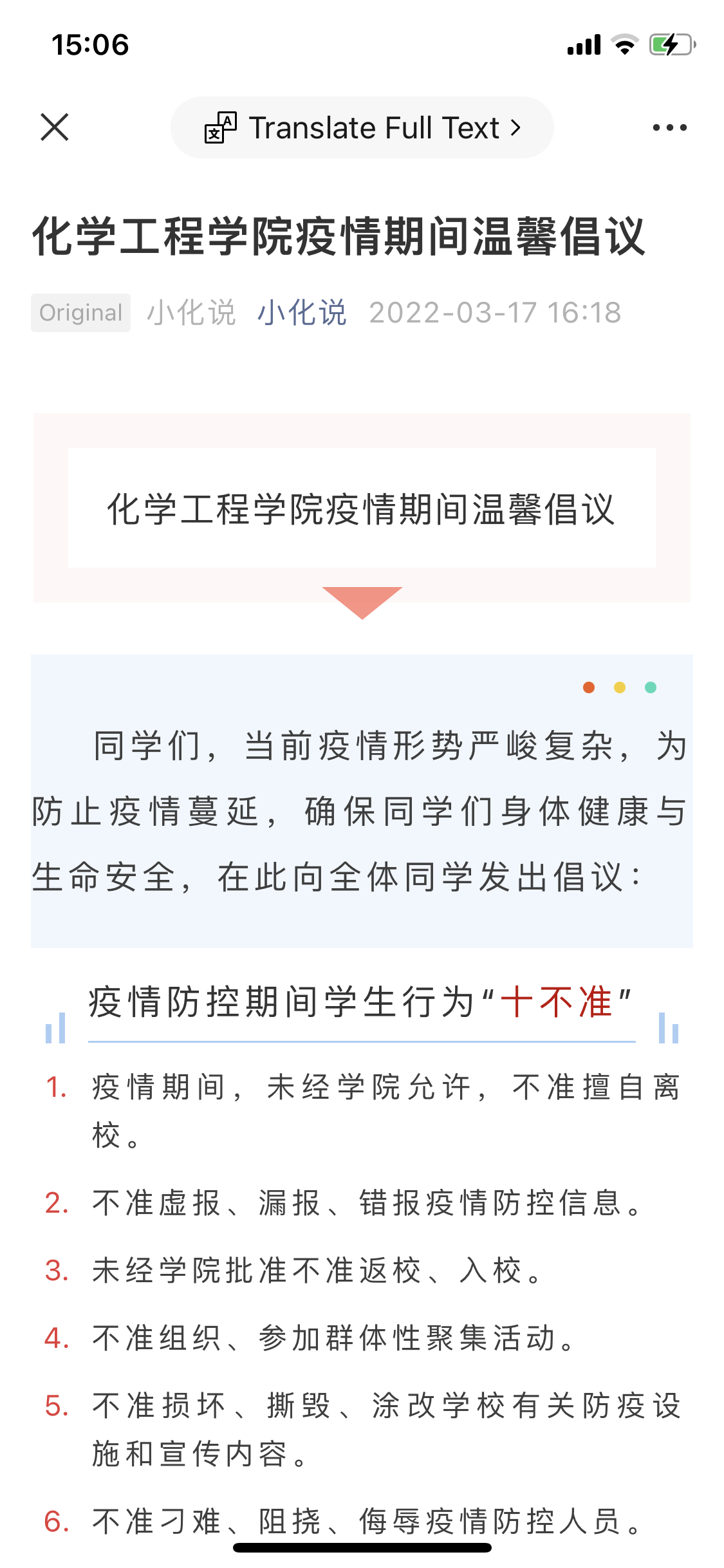Tap Translate Full Text button

point(362,127)
